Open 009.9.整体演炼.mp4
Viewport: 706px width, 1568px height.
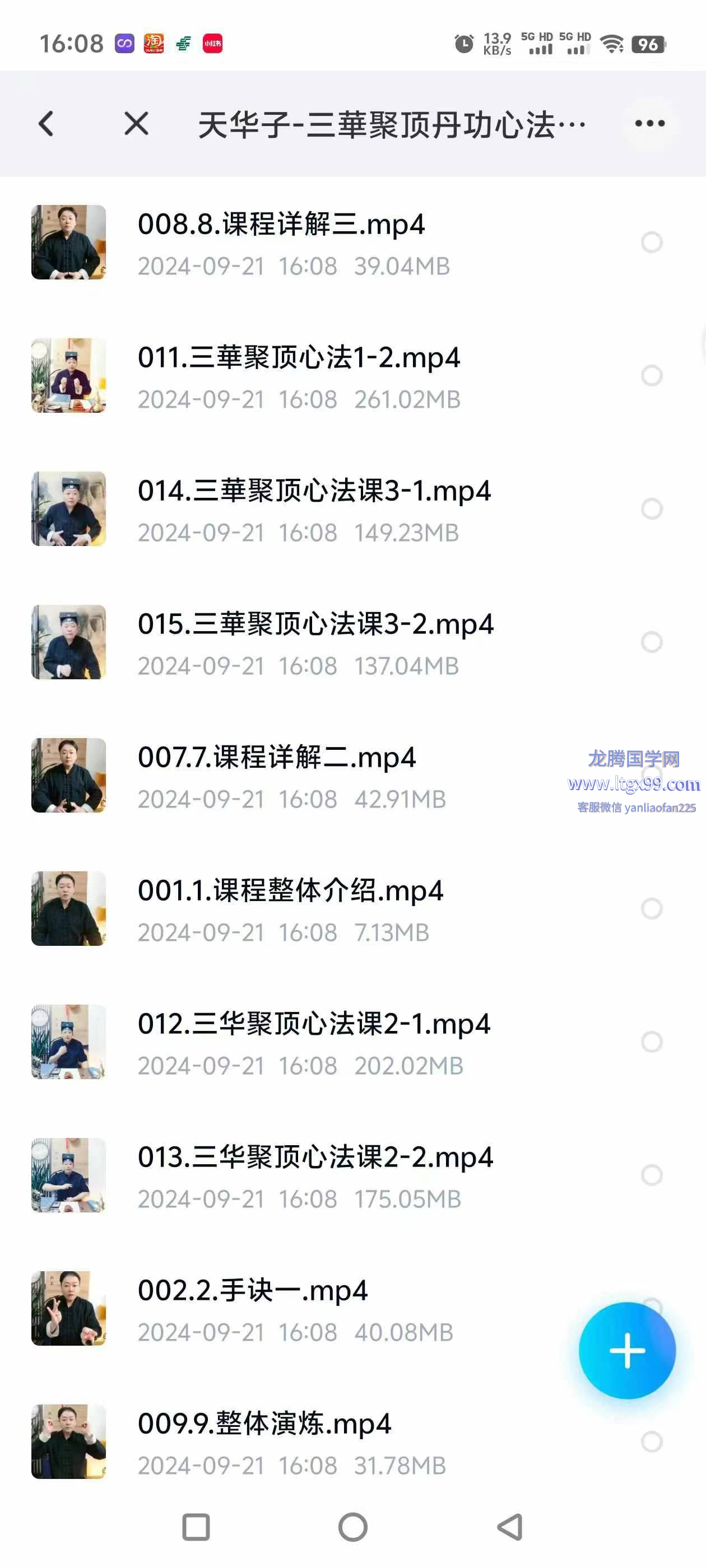point(264,1424)
